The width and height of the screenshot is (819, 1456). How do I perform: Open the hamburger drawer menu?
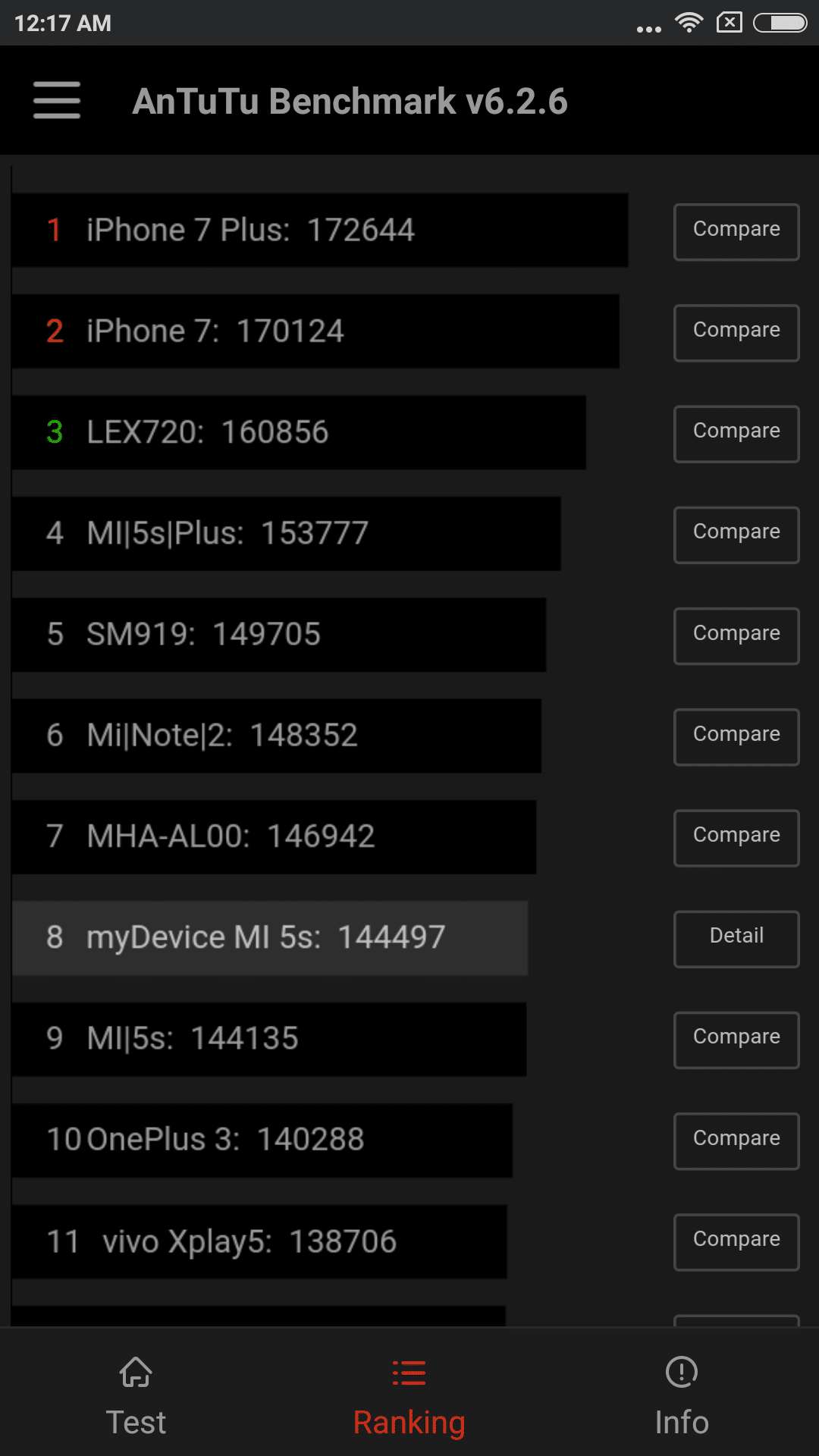pyautogui.click(x=57, y=101)
